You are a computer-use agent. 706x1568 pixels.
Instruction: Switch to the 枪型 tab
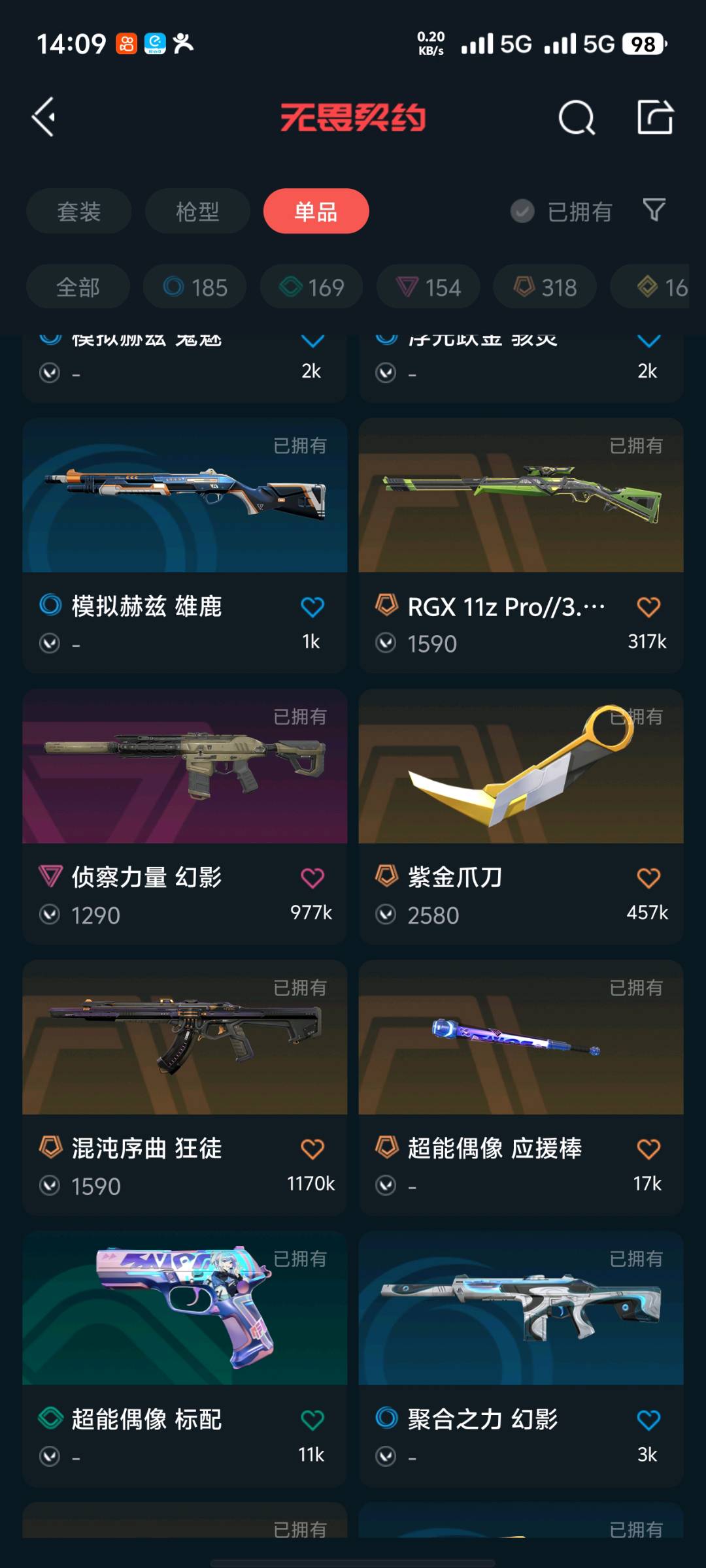pos(197,212)
